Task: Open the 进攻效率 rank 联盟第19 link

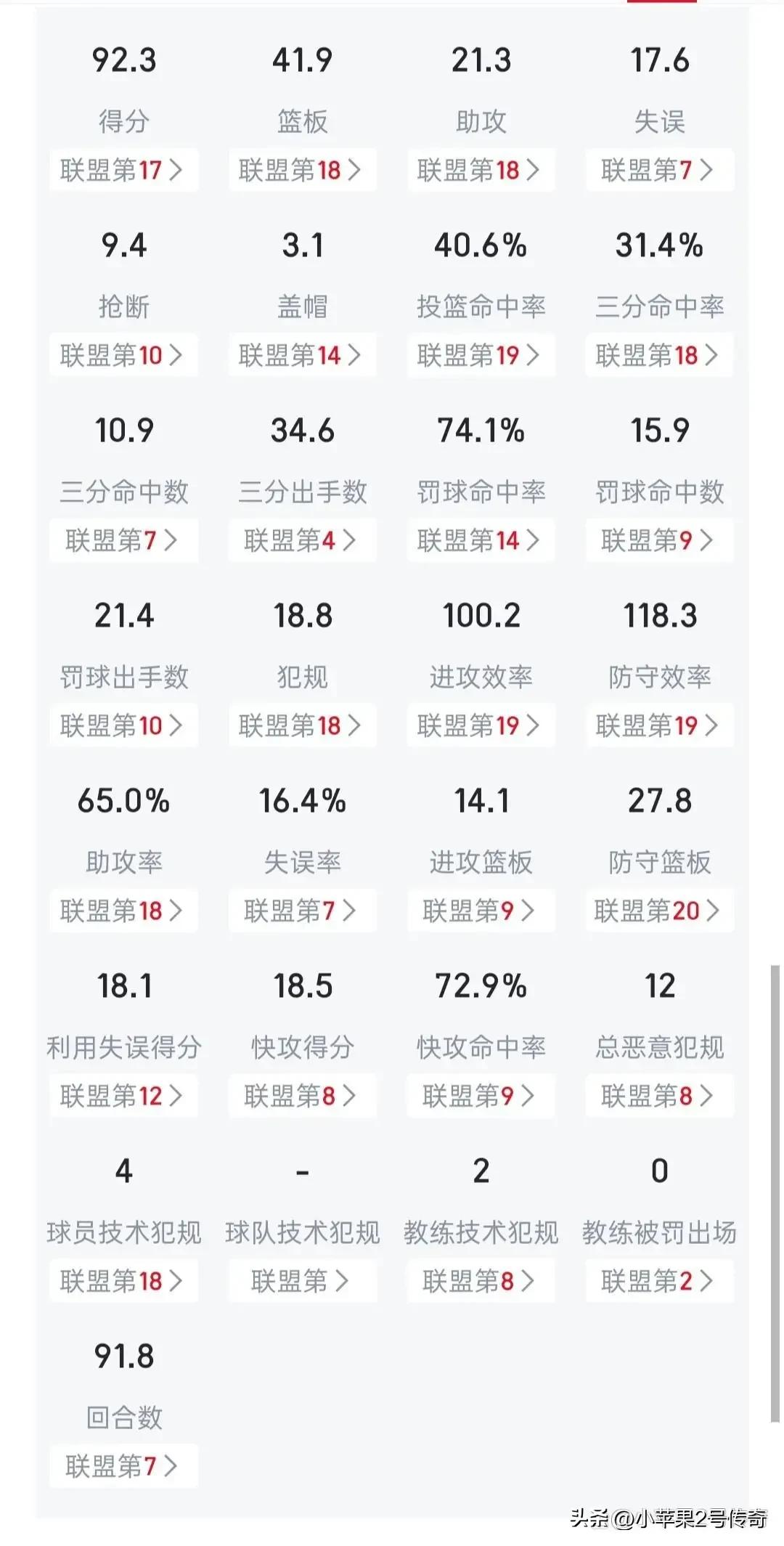Action: [481, 725]
